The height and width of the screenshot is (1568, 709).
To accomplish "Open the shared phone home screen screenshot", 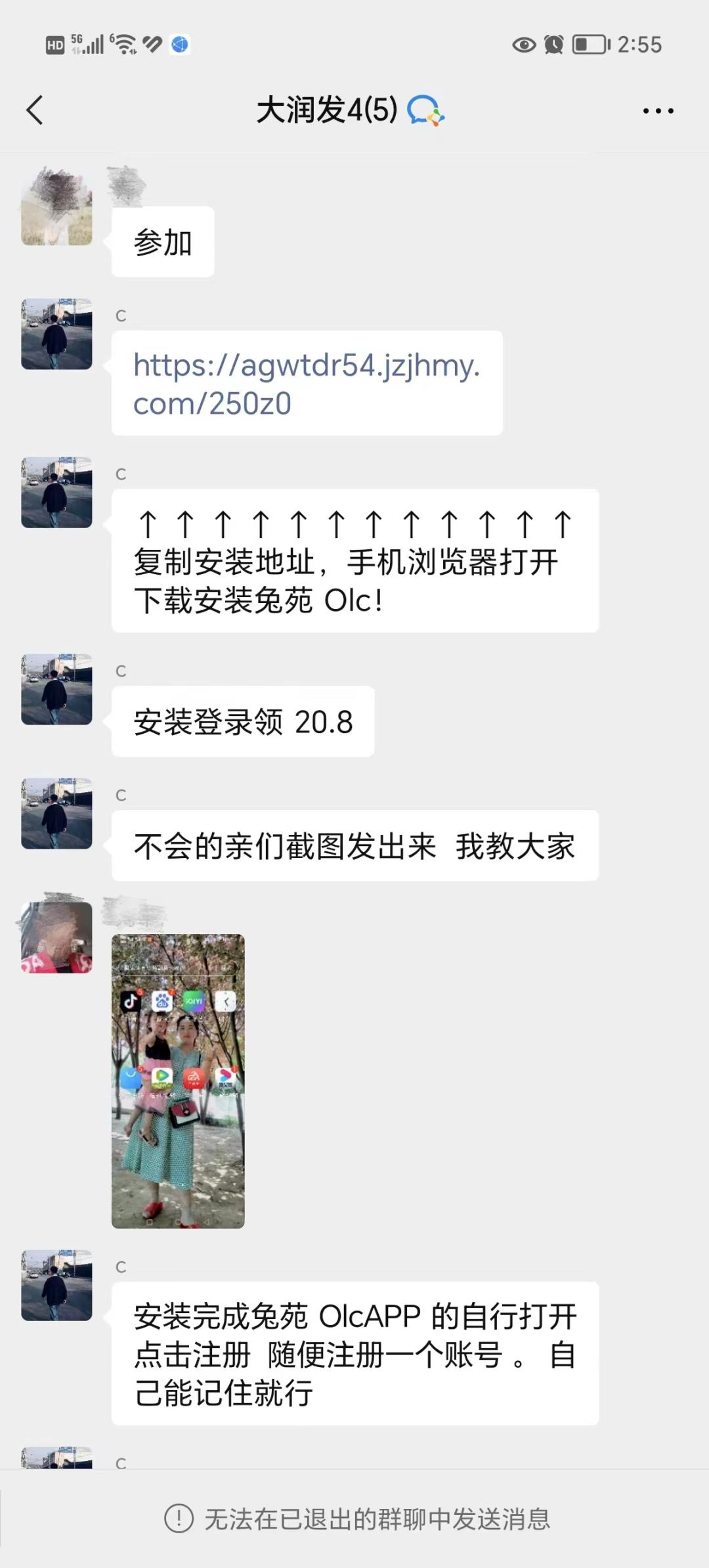I will (x=178, y=1084).
